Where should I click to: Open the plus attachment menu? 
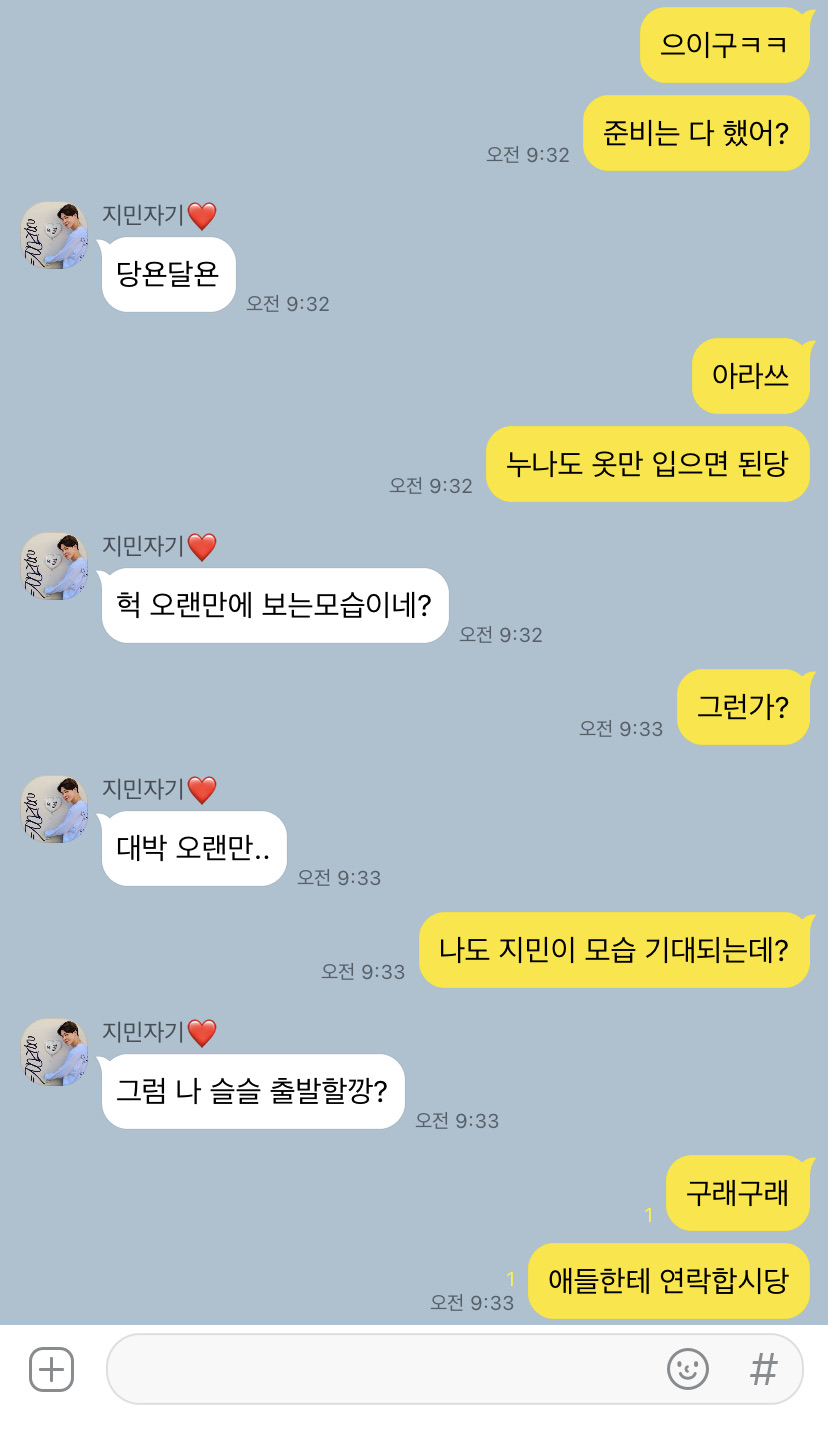(x=51, y=1369)
